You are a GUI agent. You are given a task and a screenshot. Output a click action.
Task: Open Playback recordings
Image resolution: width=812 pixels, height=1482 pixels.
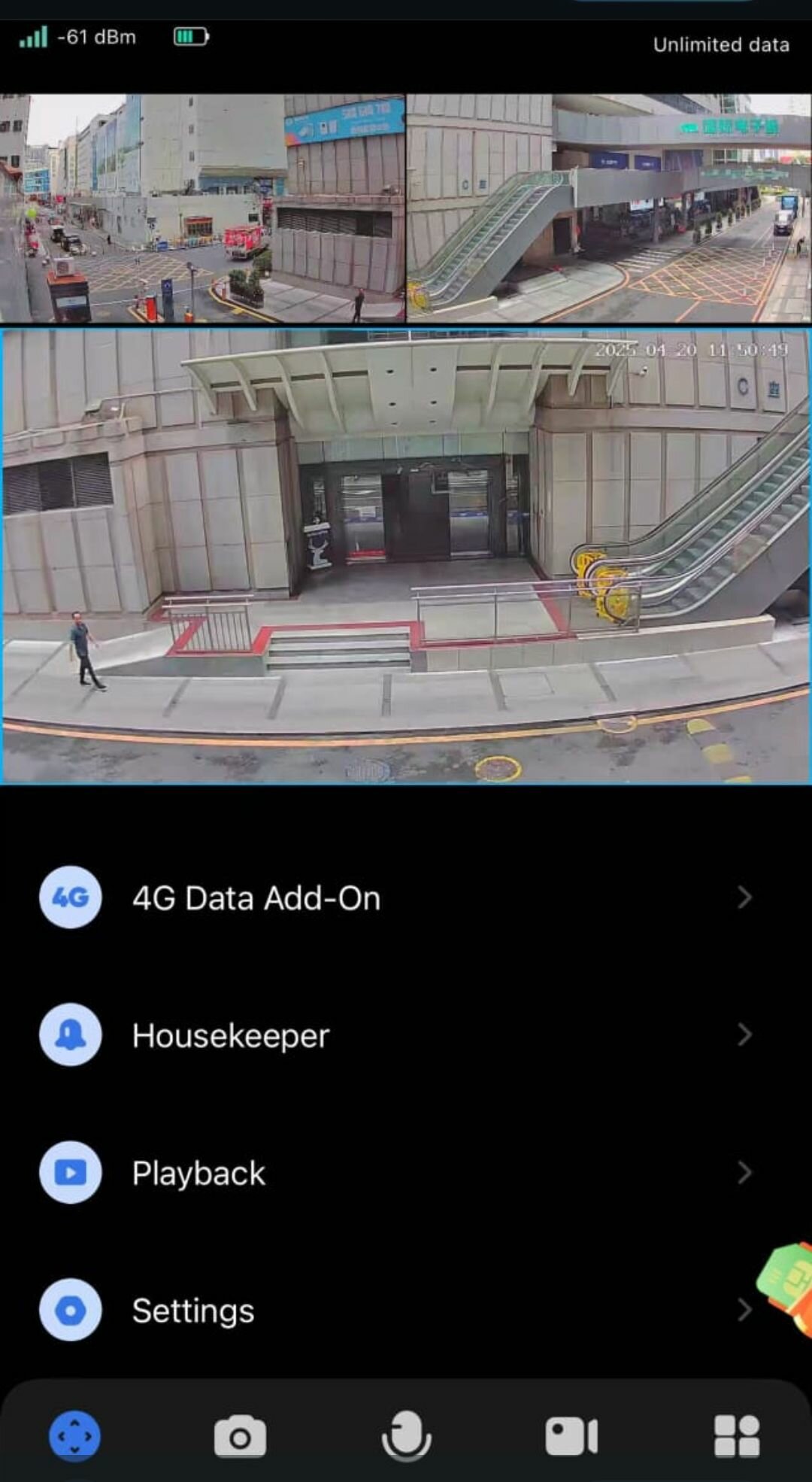click(398, 1173)
